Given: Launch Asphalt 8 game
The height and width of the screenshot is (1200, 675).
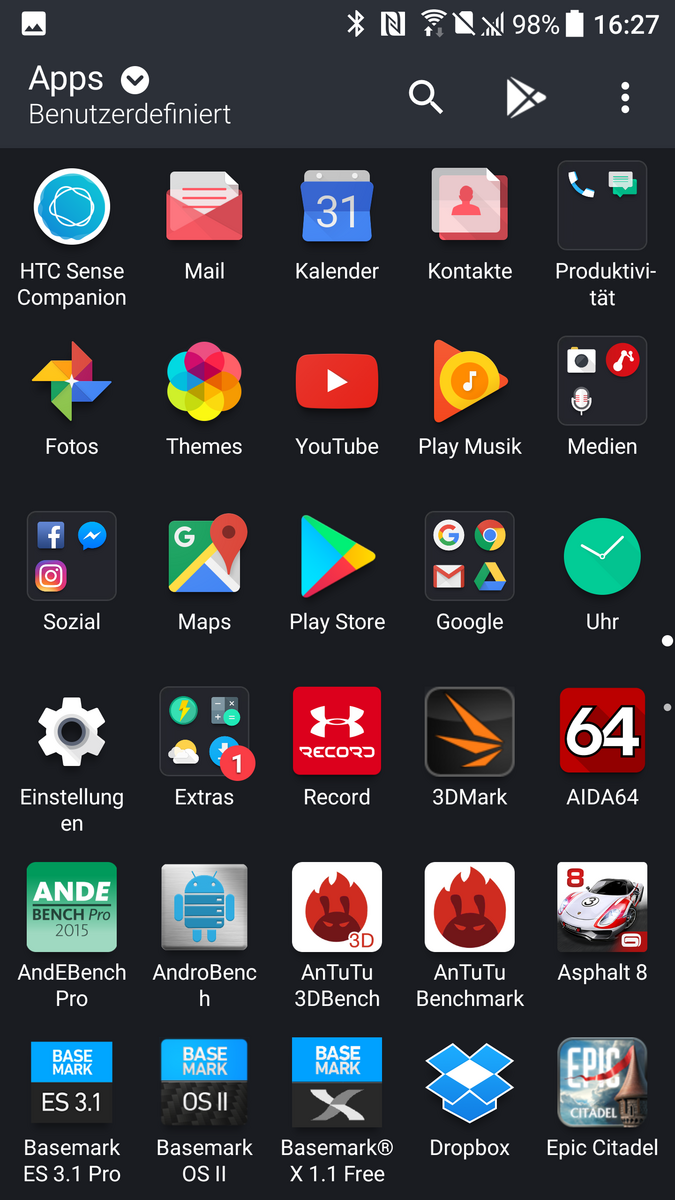Looking at the screenshot, I should 602,907.
